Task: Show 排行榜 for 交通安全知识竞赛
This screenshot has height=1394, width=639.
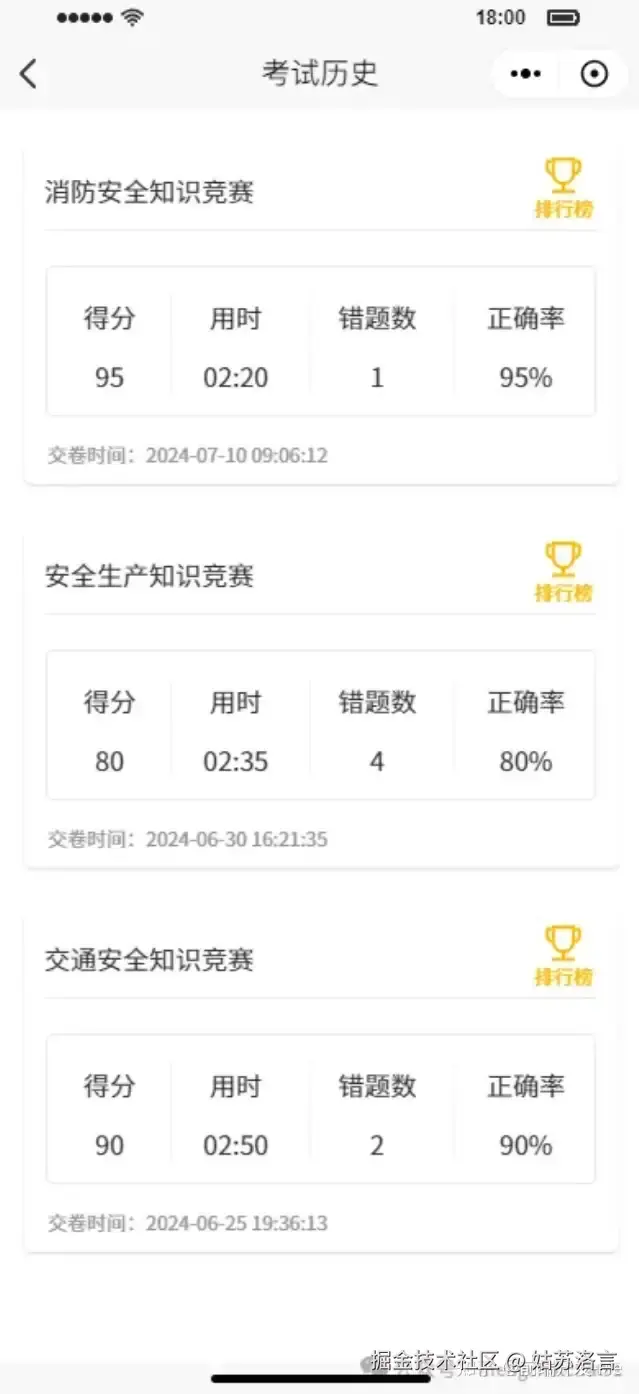Action: coord(563,956)
